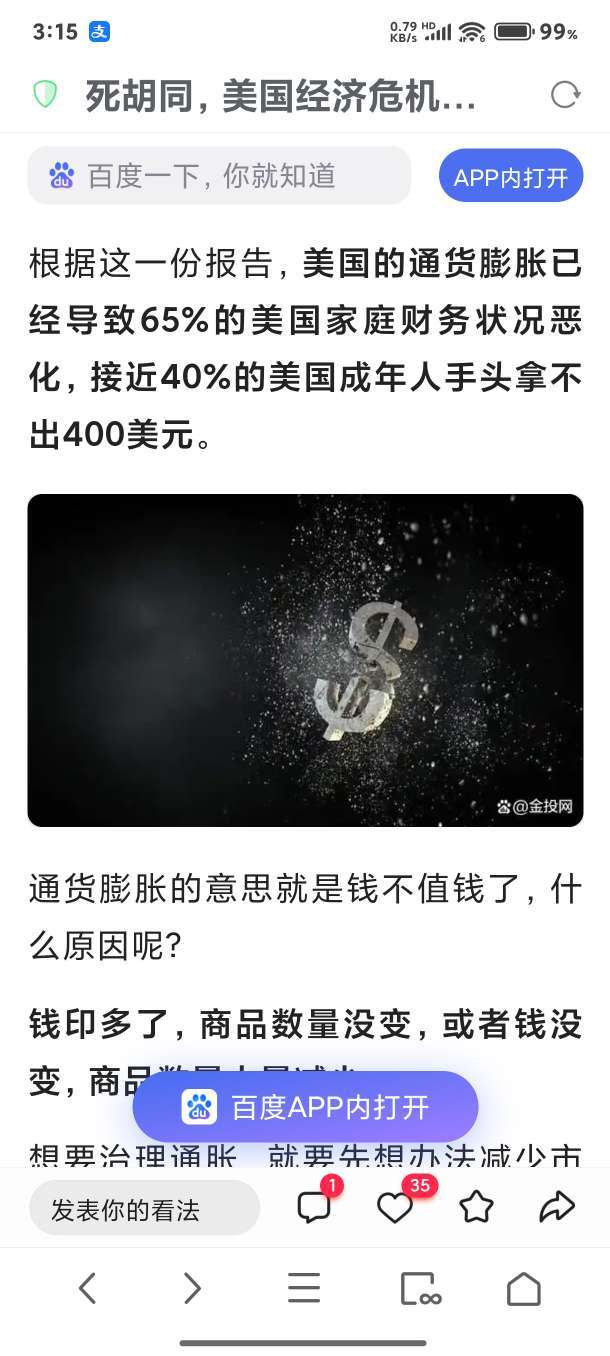Bookmark the article with the star icon
The width and height of the screenshot is (610, 1356).
(x=476, y=1207)
